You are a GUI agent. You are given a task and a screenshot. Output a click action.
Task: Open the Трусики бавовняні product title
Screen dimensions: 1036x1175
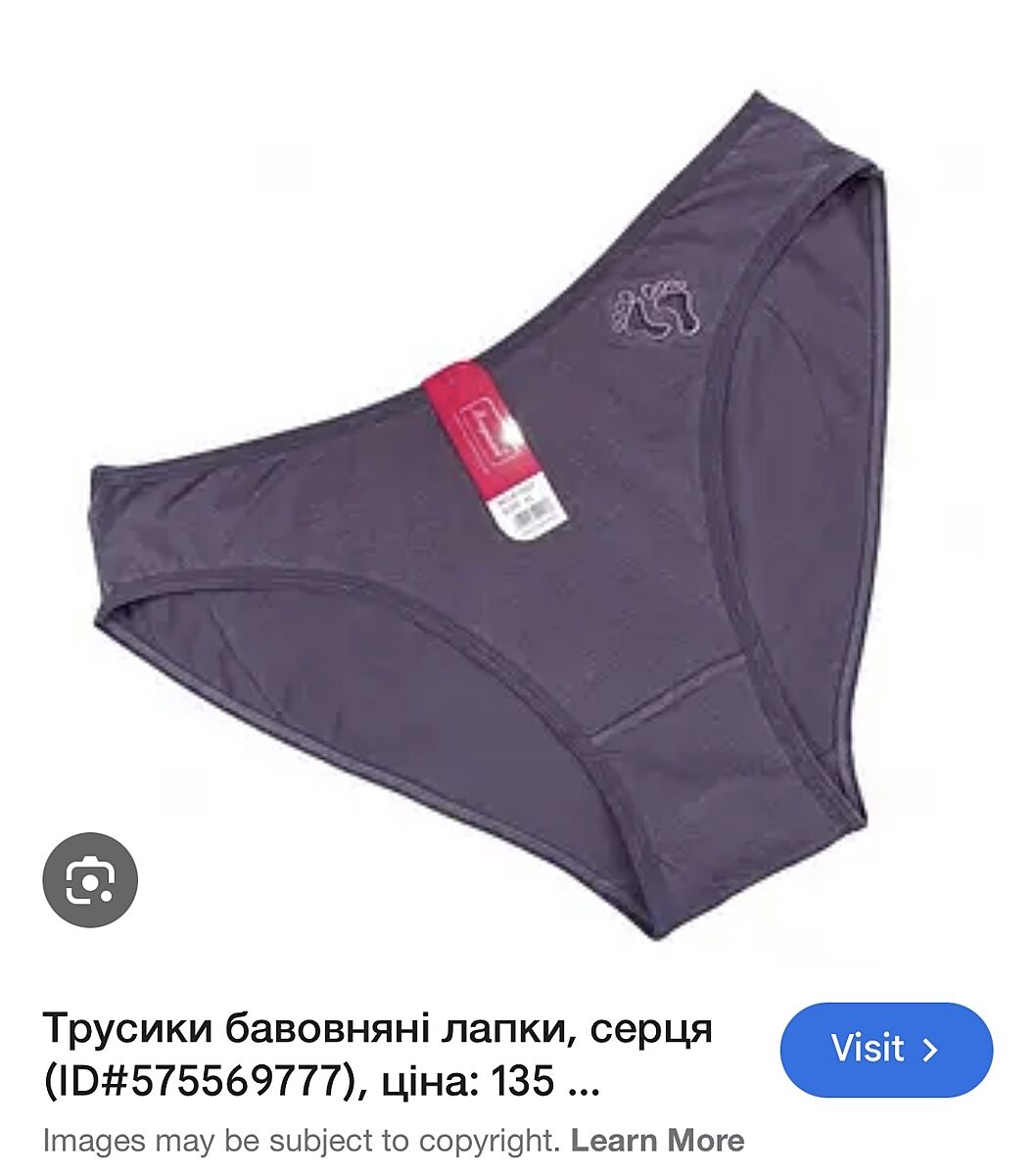(x=377, y=1055)
